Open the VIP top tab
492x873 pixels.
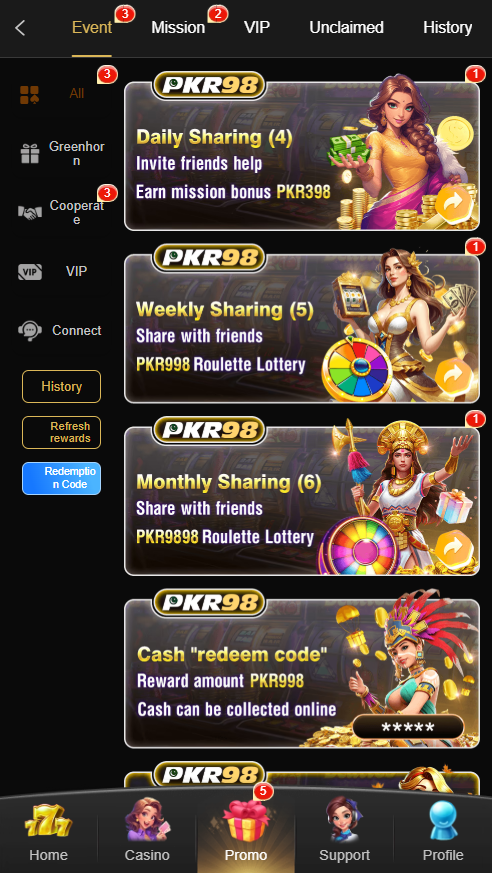[x=257, y=28]
